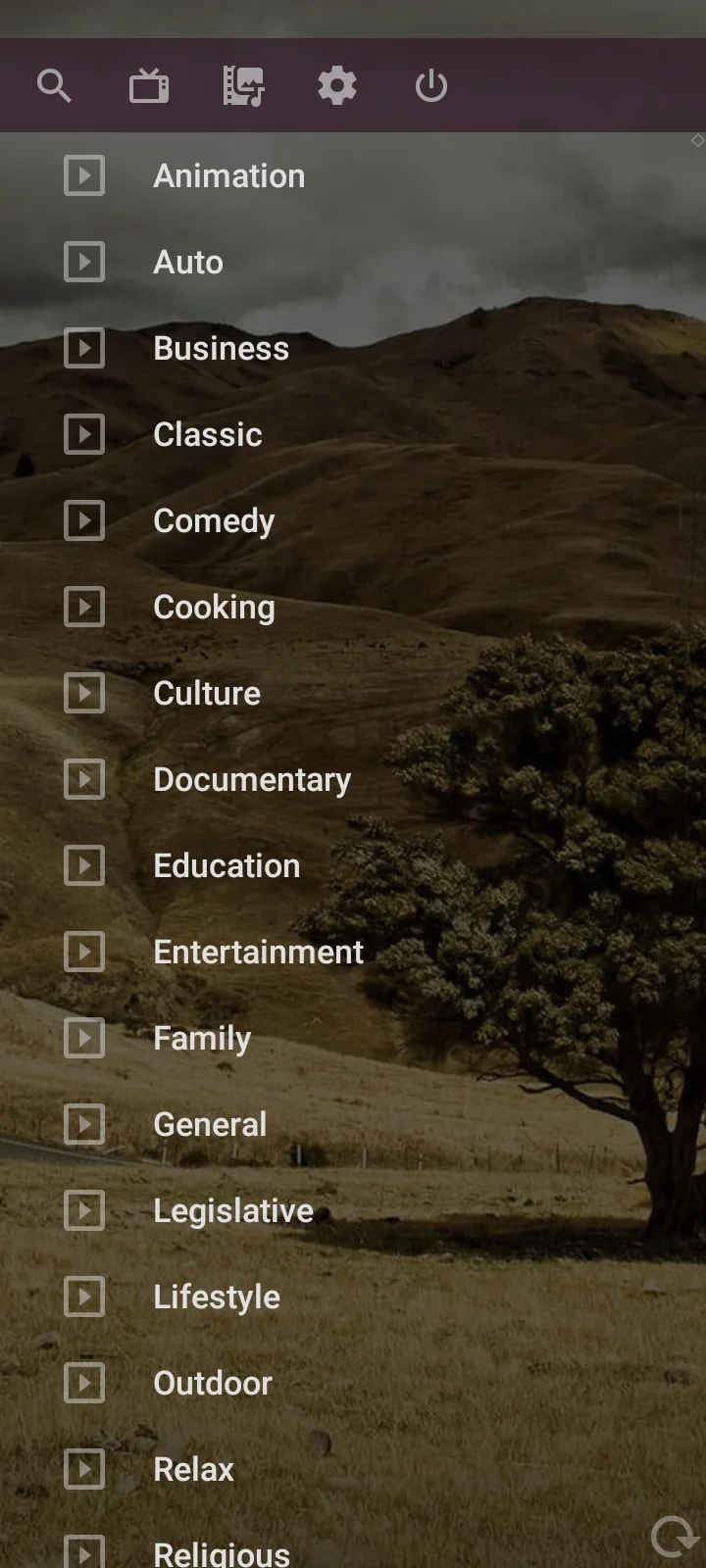Click the play icon beside Animation
706x1568 pixels.
pyautogui.click(x=84, y=175)
